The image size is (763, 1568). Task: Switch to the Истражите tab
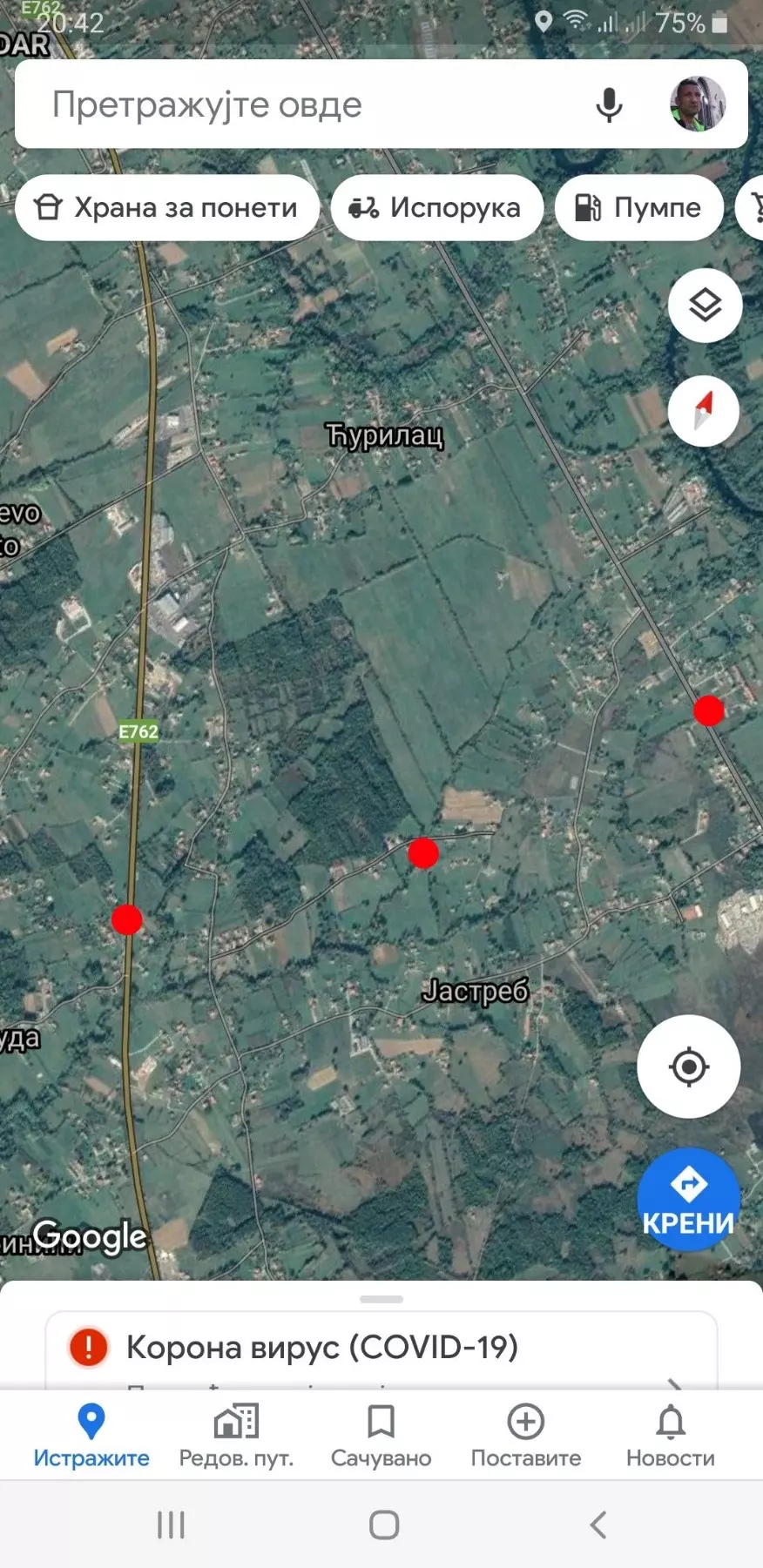pos(91,1435)
